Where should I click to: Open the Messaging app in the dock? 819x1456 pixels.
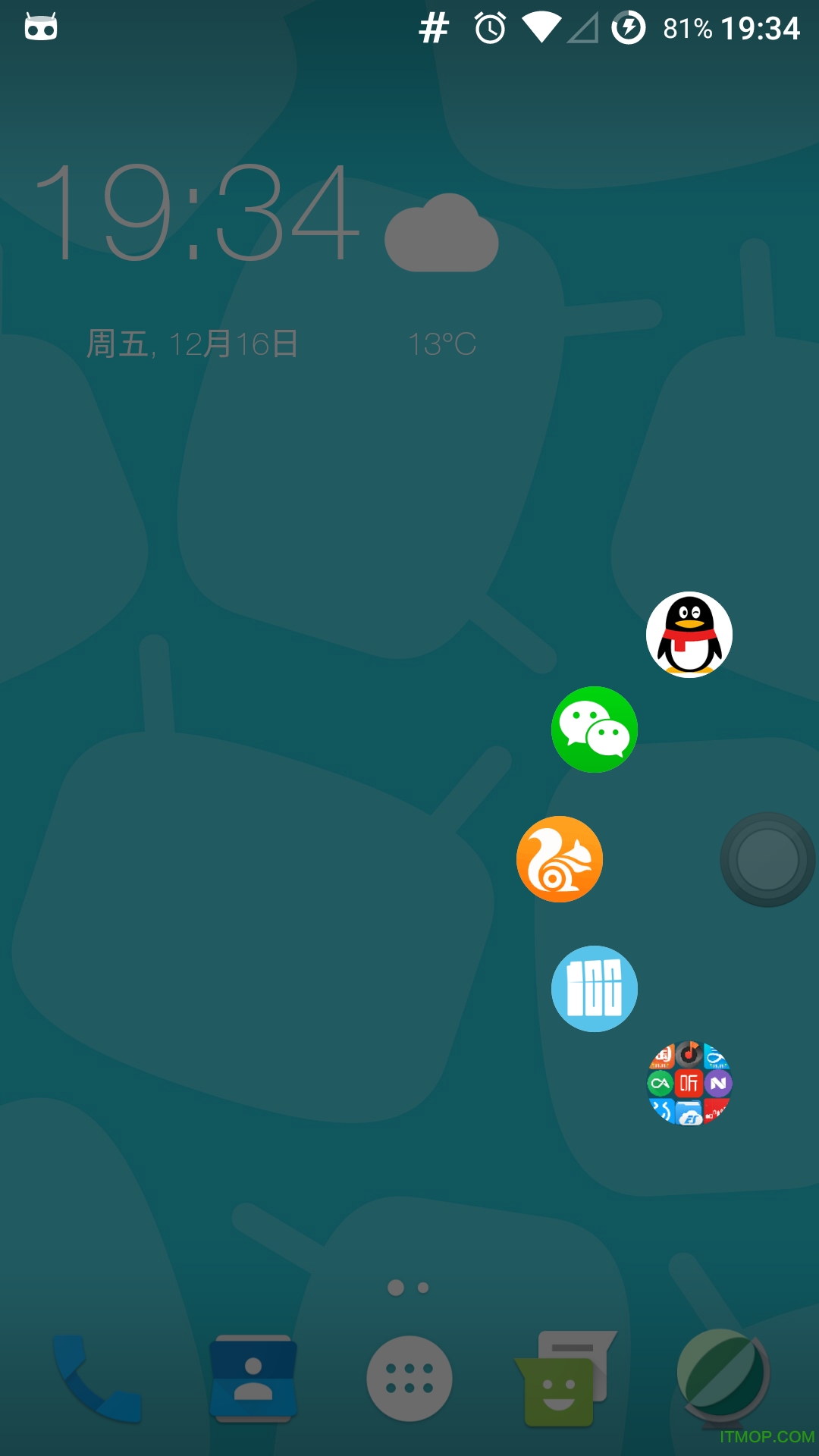tap(565, 1378)
